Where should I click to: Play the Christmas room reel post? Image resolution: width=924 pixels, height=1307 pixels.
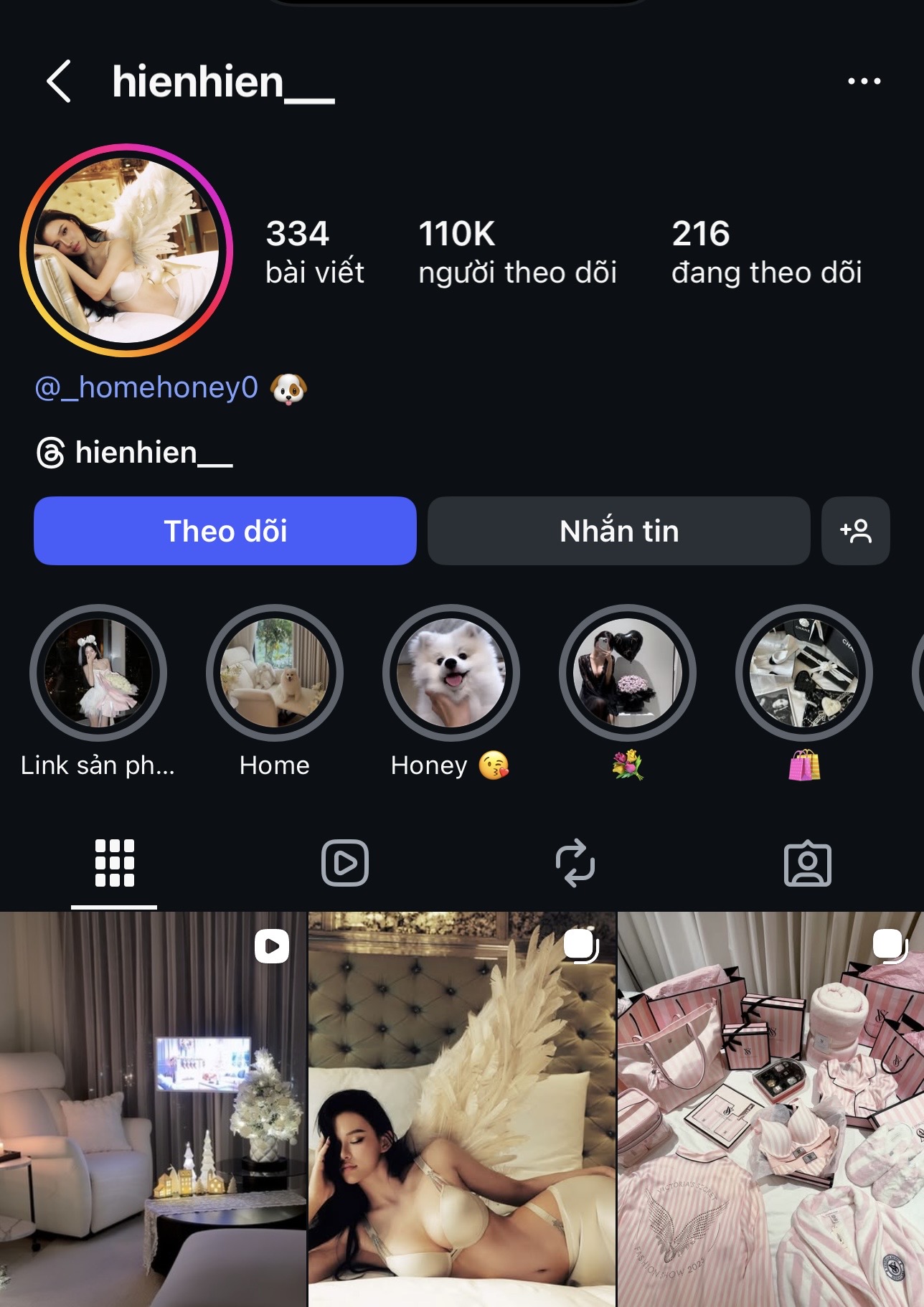point(153,1108)
